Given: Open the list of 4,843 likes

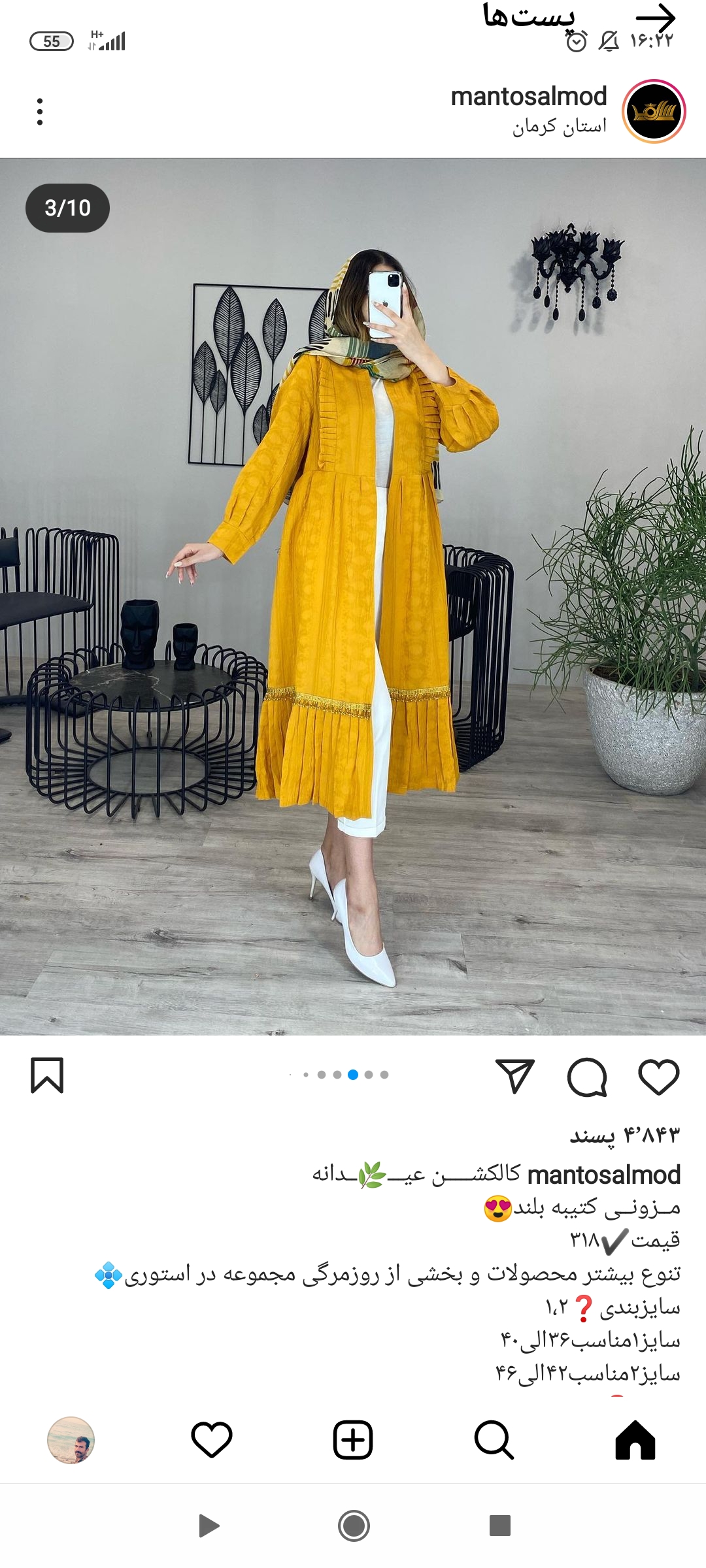Looking at the screenshot, I should tap(625, 1135).
